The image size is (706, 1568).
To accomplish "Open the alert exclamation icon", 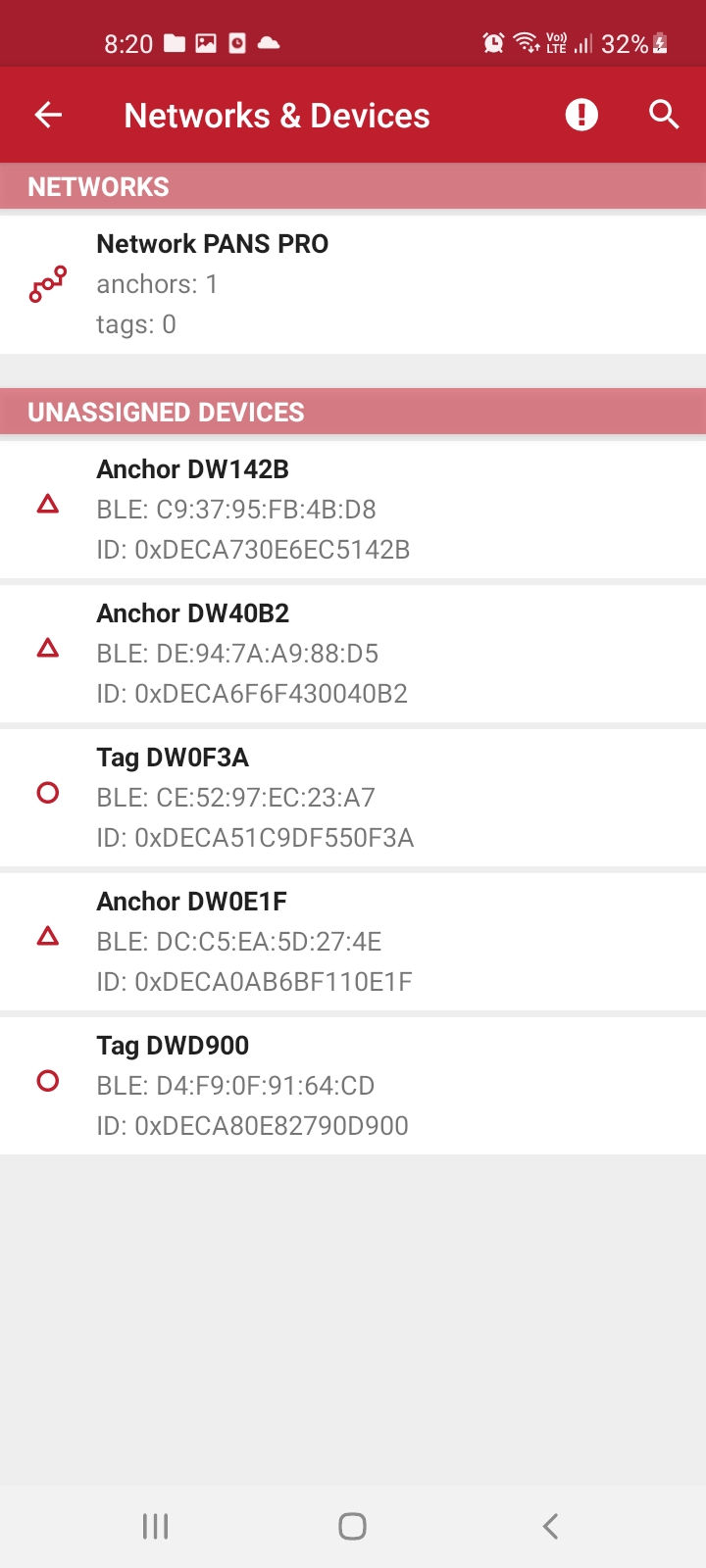I will tap(581, 115).
